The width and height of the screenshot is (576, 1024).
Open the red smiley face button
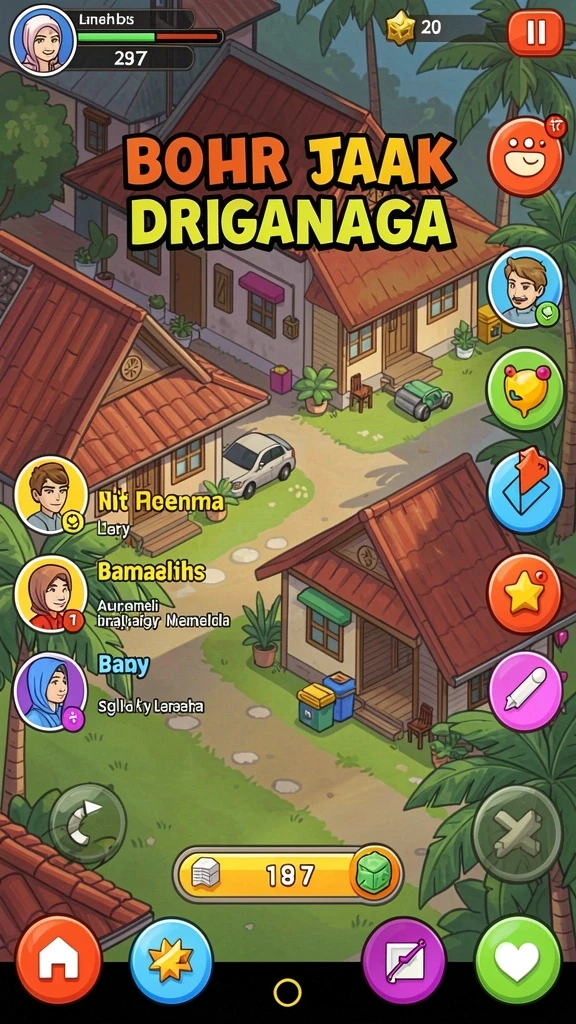pos(526,157)
